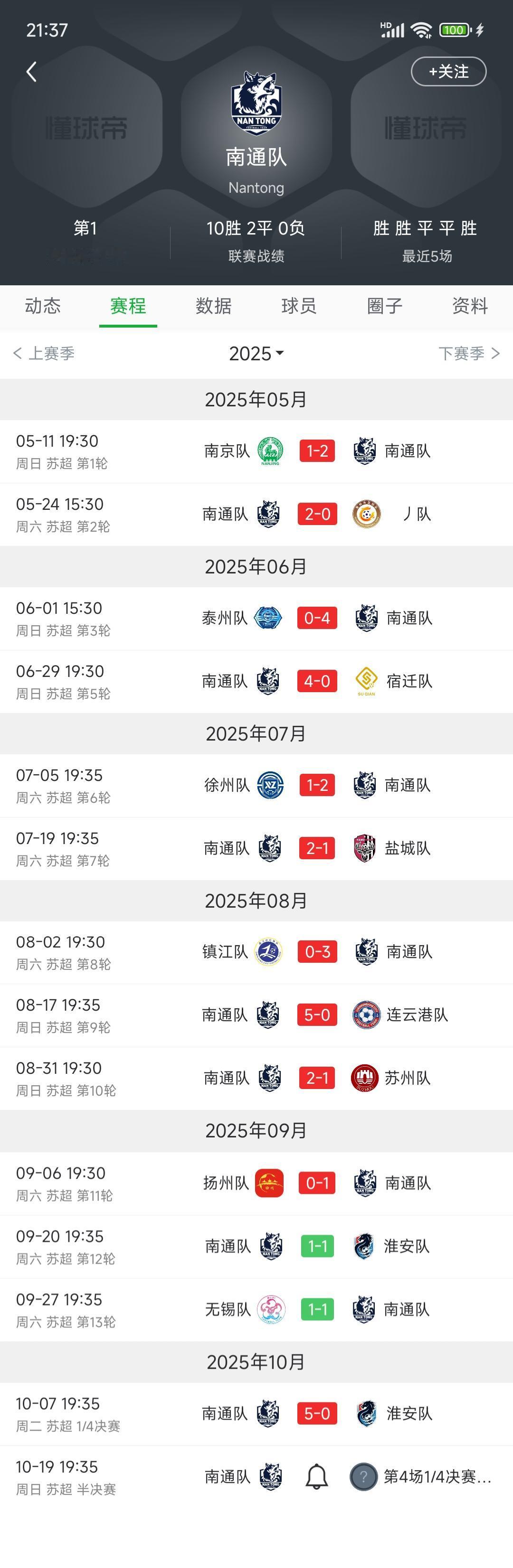
Task: Expand the 2025 season dropdown
Action: (x=256, y=354)
